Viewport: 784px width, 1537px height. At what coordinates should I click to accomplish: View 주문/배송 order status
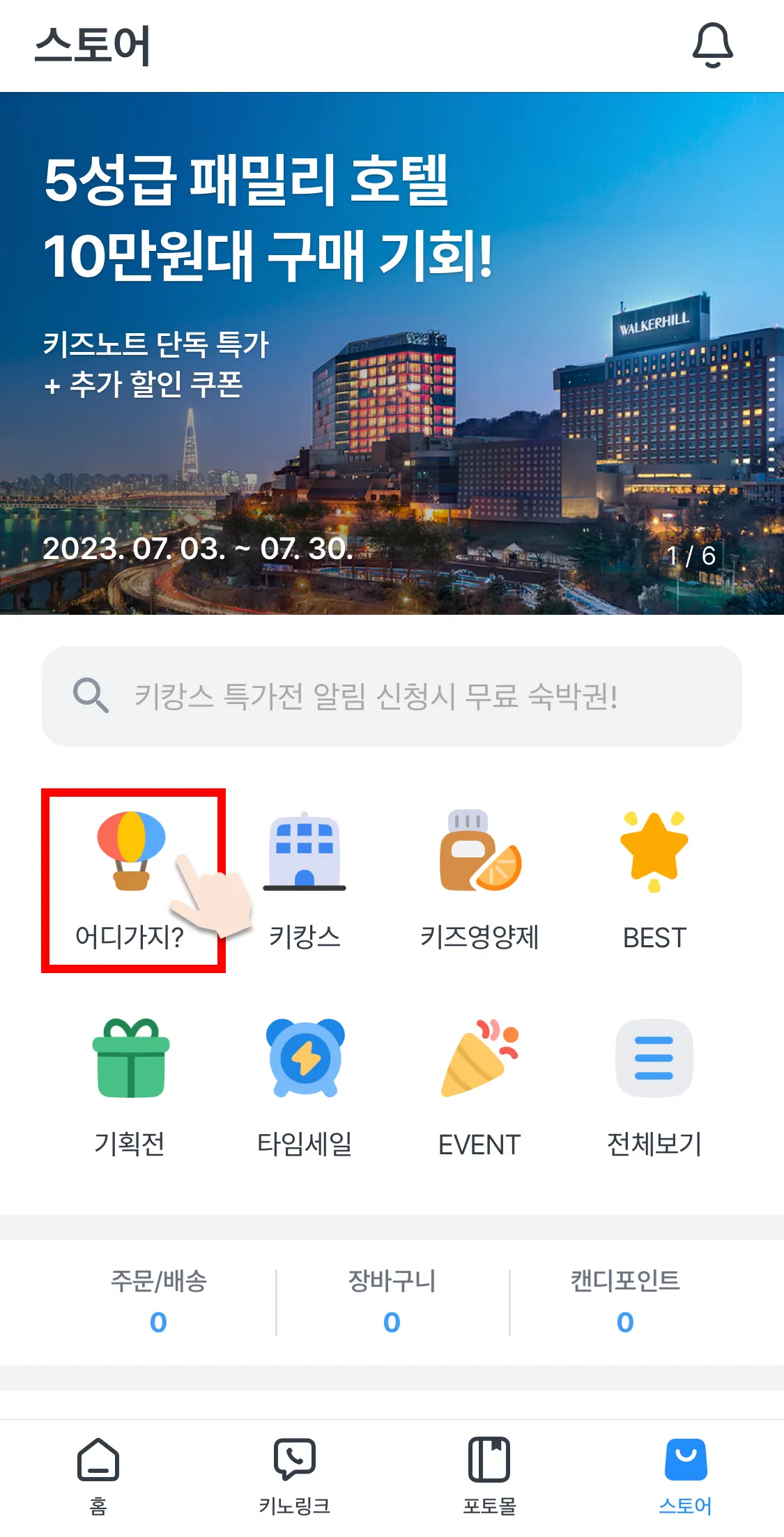tap(159, 1302)
